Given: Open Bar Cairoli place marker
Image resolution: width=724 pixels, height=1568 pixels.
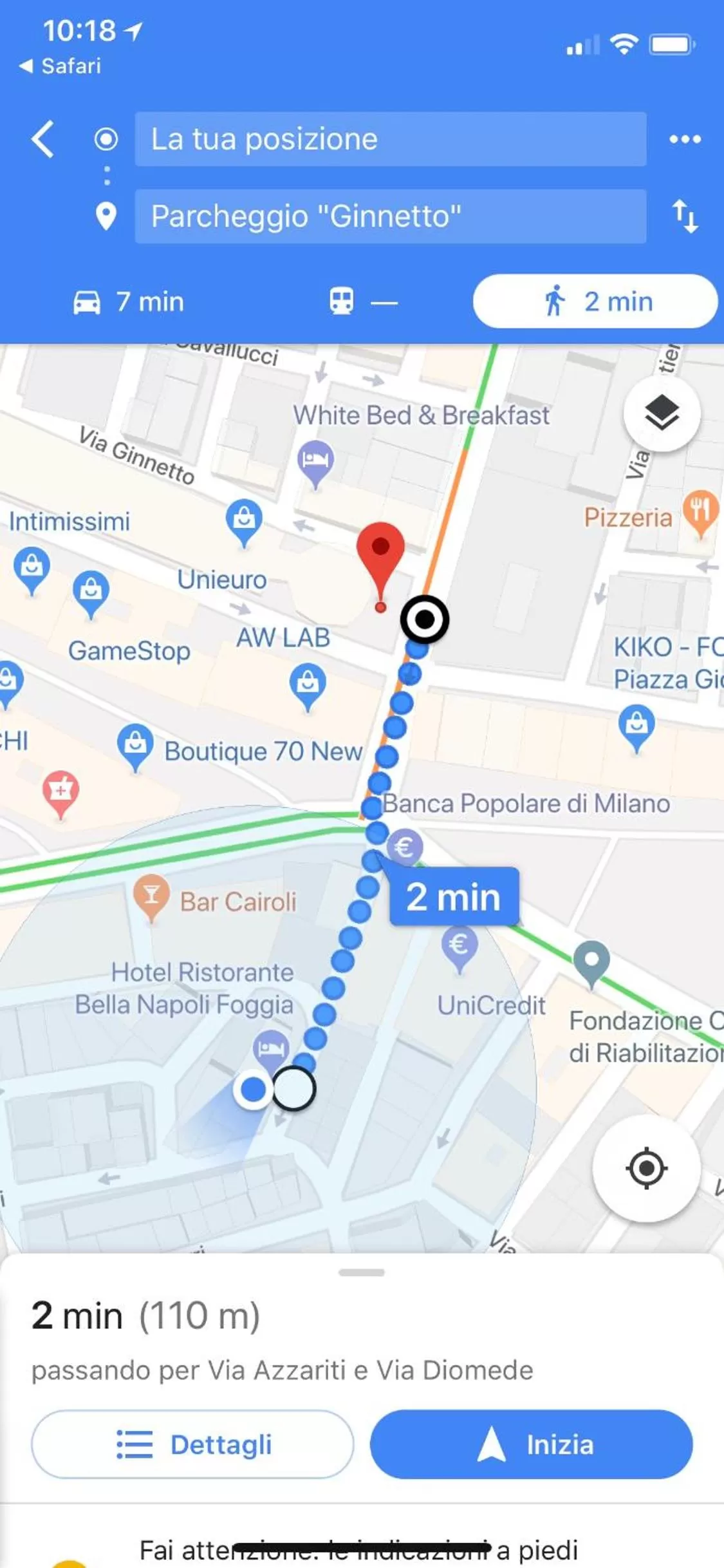Looking at the screenshot, I should coord(152,894).
